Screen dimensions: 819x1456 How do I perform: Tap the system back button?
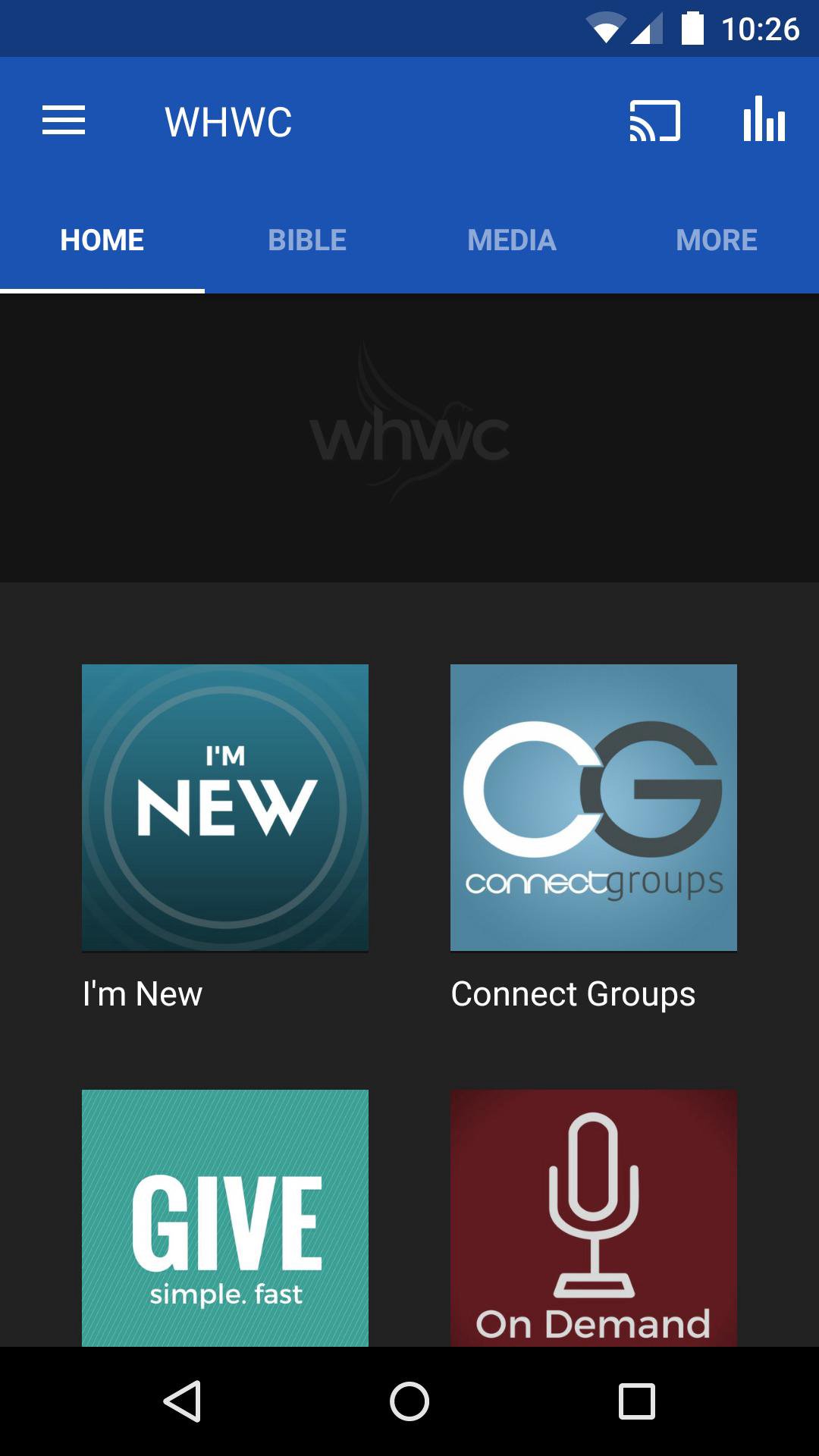(x=182, y=1401)
